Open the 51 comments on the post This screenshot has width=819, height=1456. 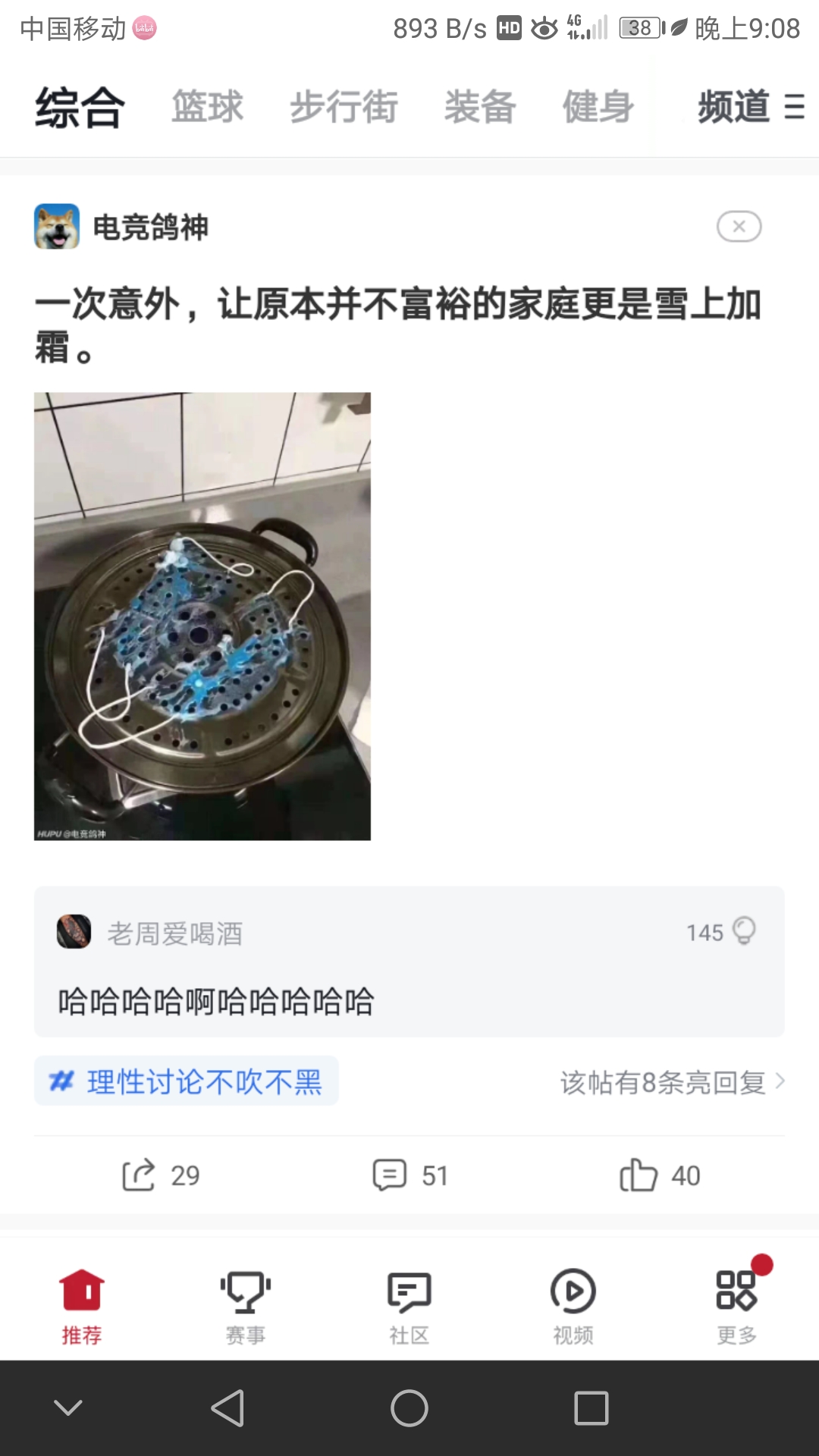pos(410,1175)
